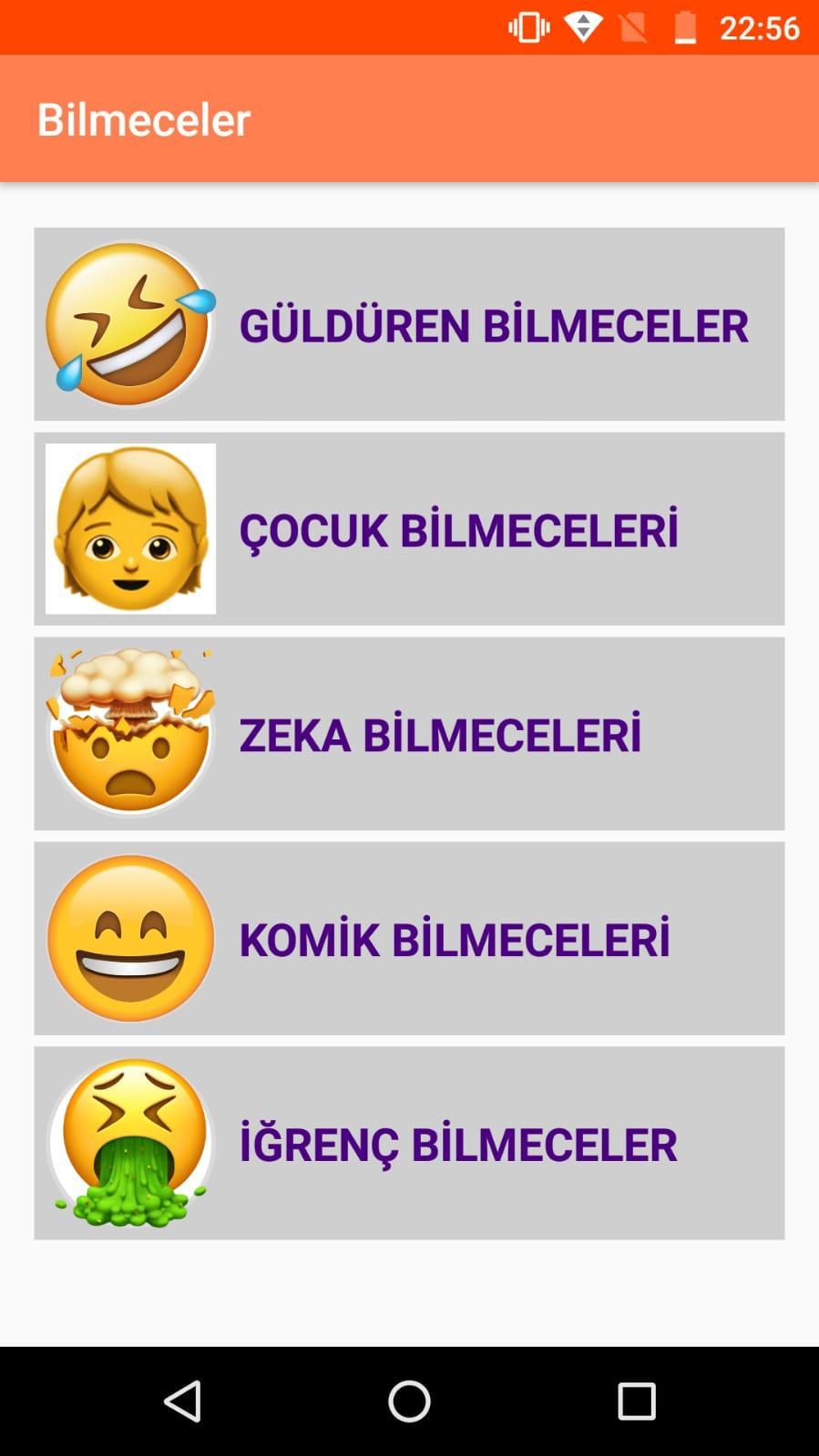Viewport: 819px width, 1456px height.
Task: Open the GÜLDÜREN BİLMECELER category
Action: (x=409, y=324)
